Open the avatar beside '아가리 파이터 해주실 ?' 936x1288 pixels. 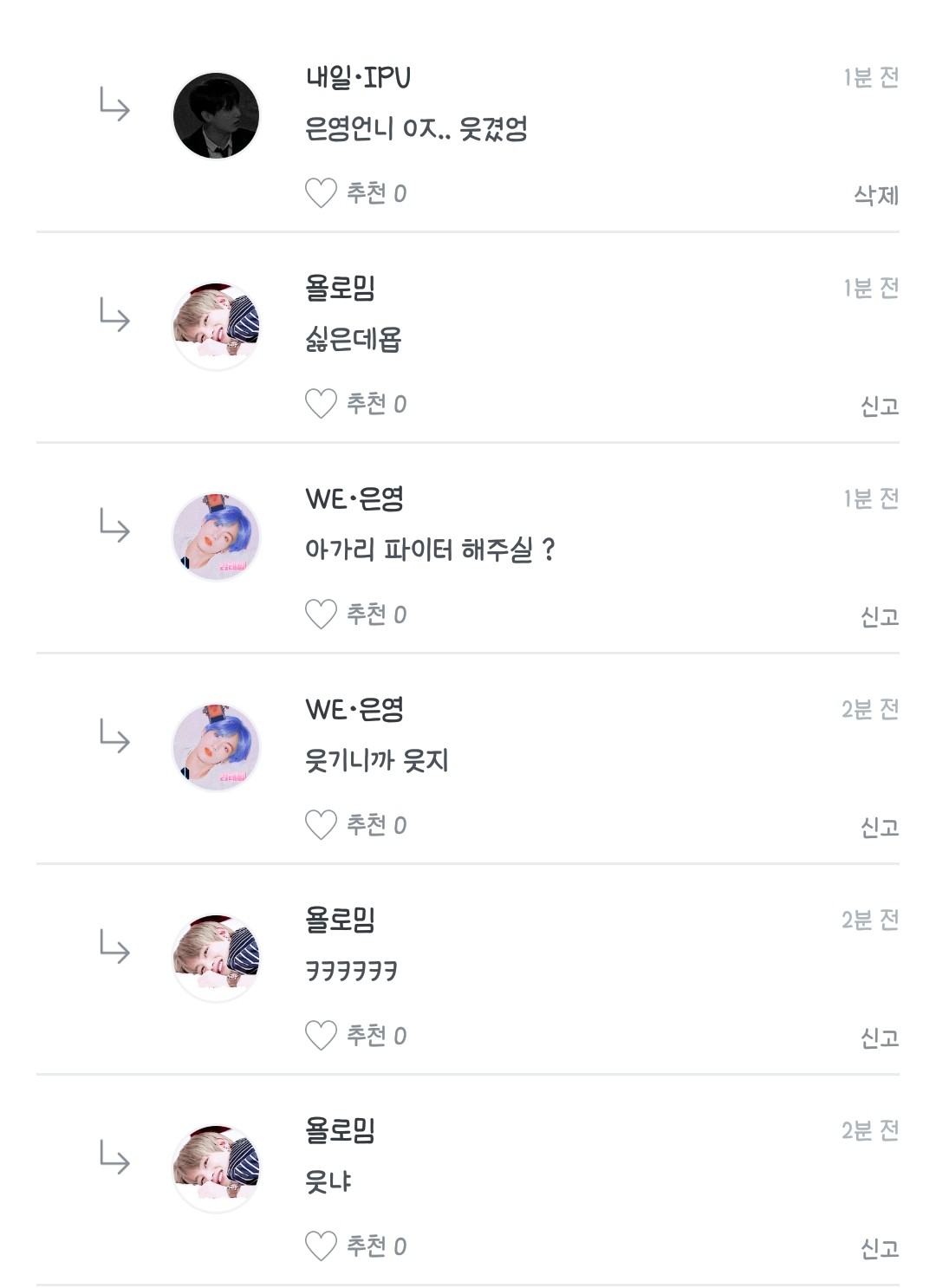(217, 537)
